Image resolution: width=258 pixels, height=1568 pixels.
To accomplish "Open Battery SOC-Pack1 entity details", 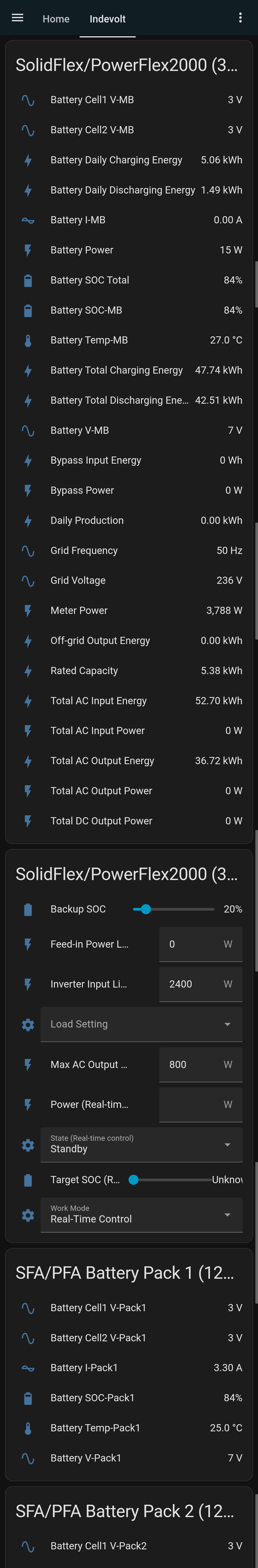I will [x=92, y=1398].
